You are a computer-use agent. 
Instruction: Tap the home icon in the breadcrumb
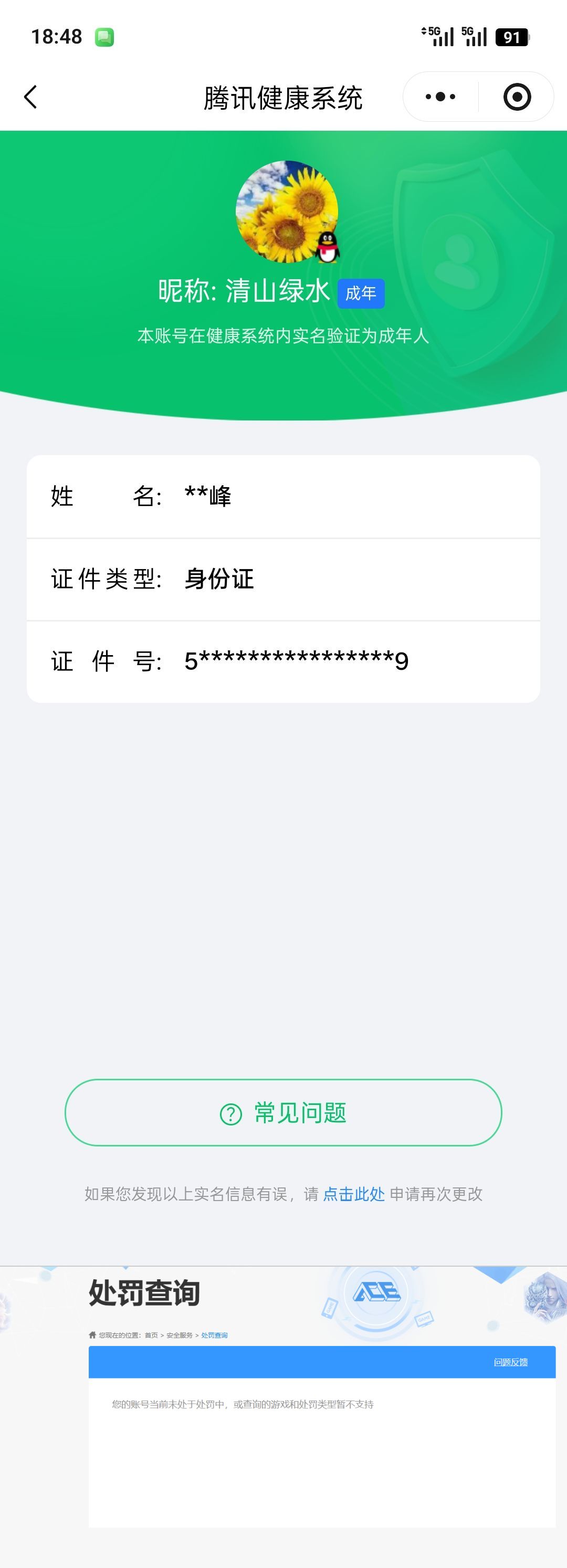point(93,1335)
